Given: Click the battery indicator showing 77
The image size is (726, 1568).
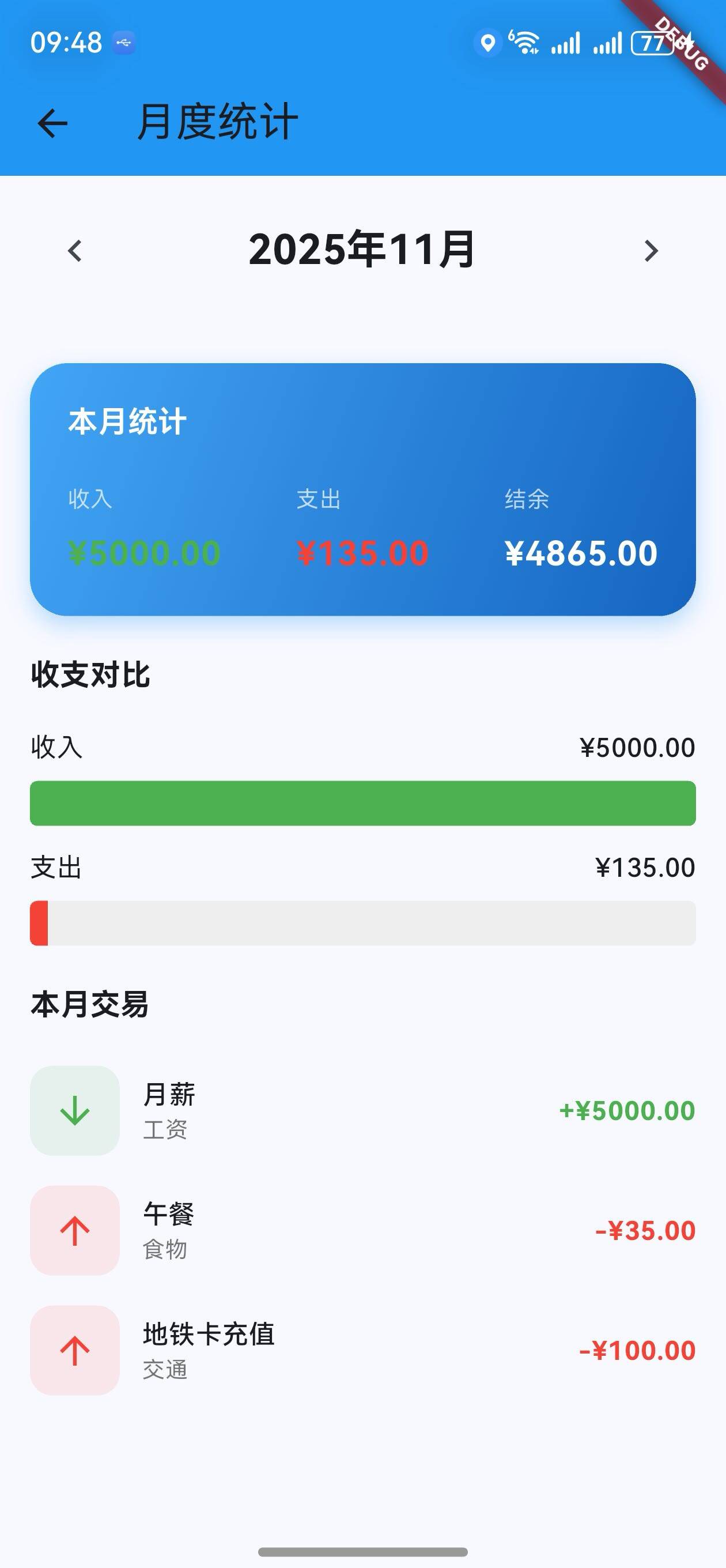Looking at the screenshot, I should [654, 43].
